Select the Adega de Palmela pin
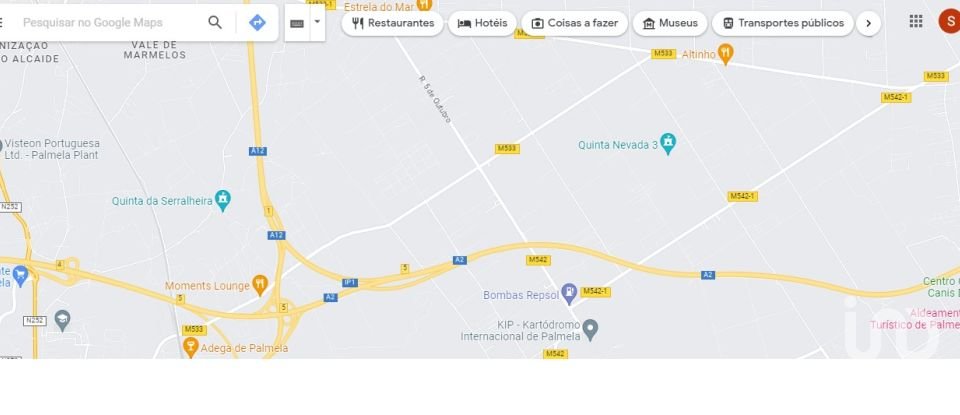The width and height of the screenshot is (960, 415). 191,347
